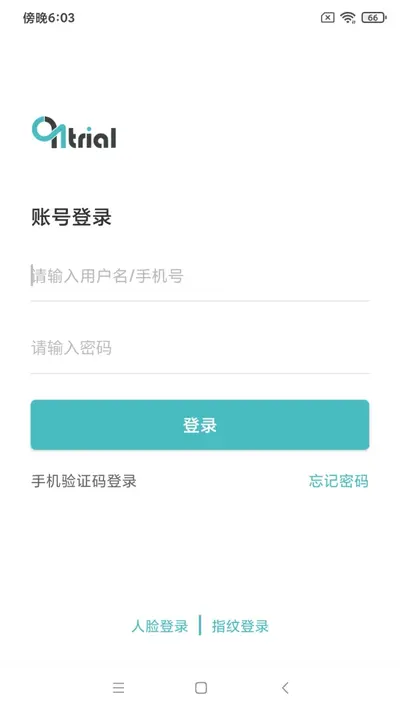Focus the 用户名/手机号 input field
The width and height of the screenshot is (400, 712).
pos(200,276)
